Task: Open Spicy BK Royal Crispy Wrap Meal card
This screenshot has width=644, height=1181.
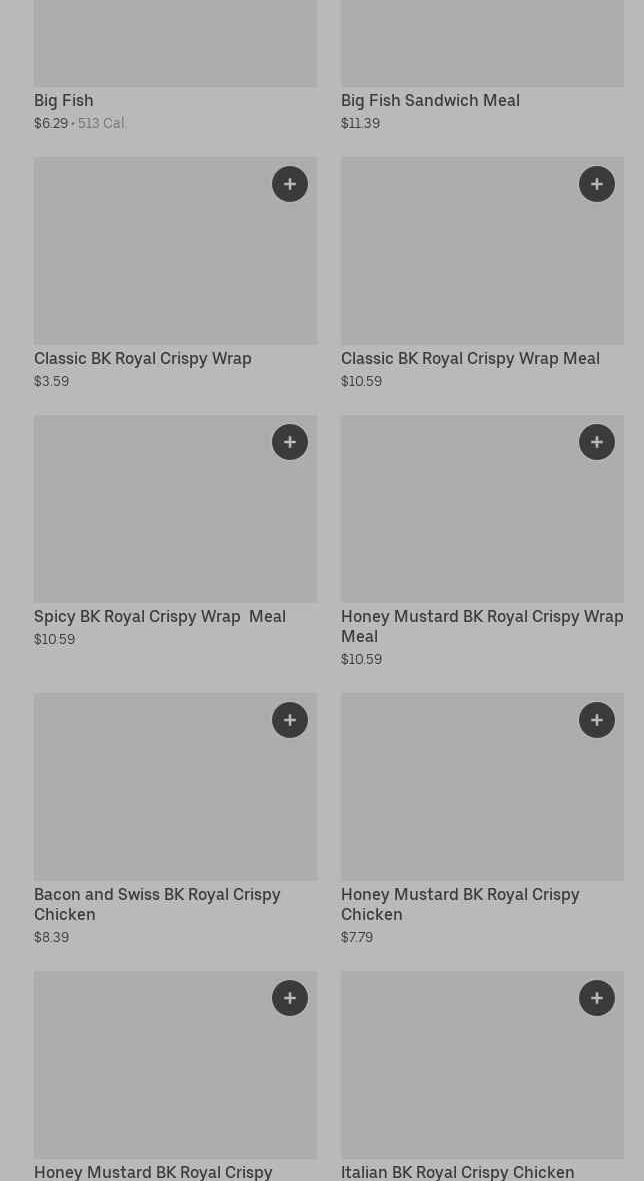Action: click(175, 532)
